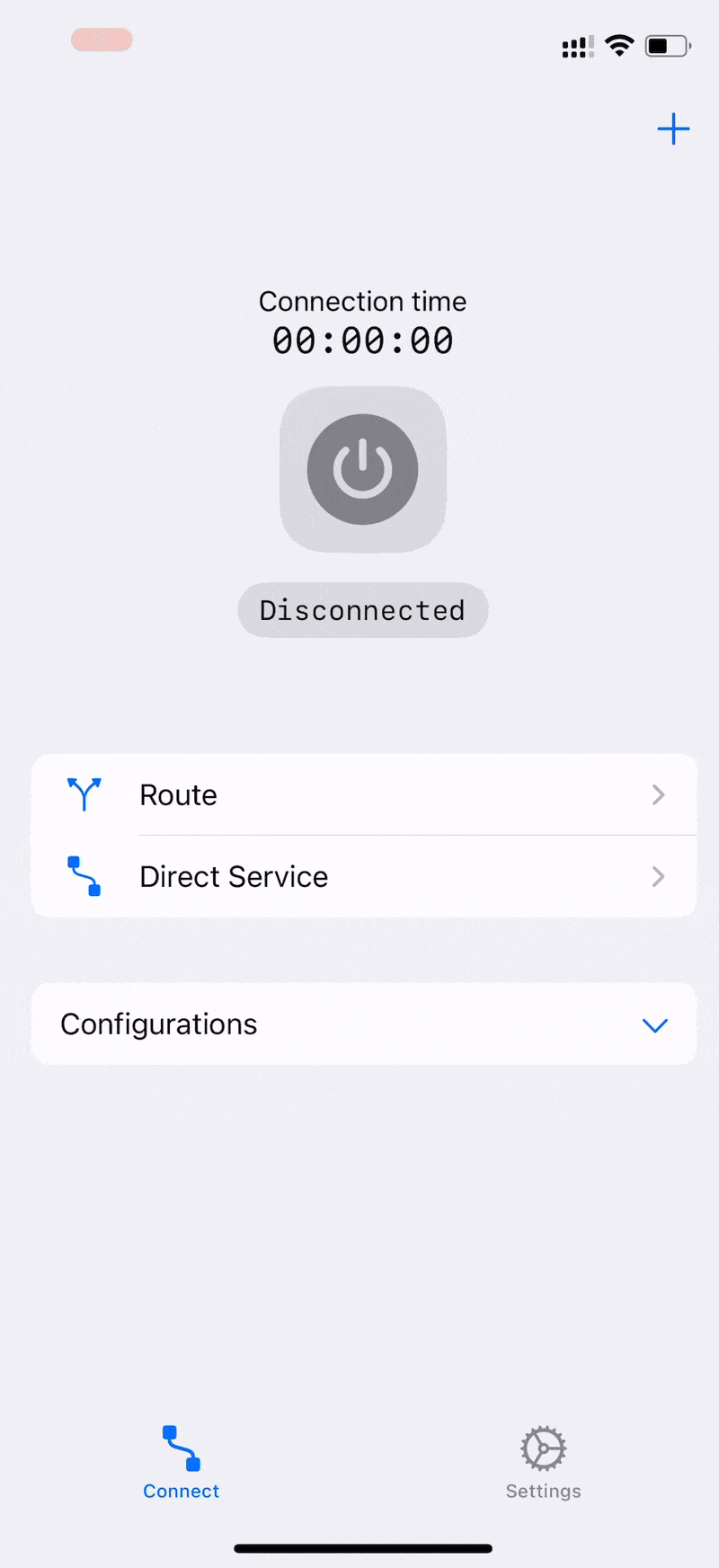The height and width of the screenshot is (1568, 719).
Task: Open the Route row
Action: click(363, 795)
